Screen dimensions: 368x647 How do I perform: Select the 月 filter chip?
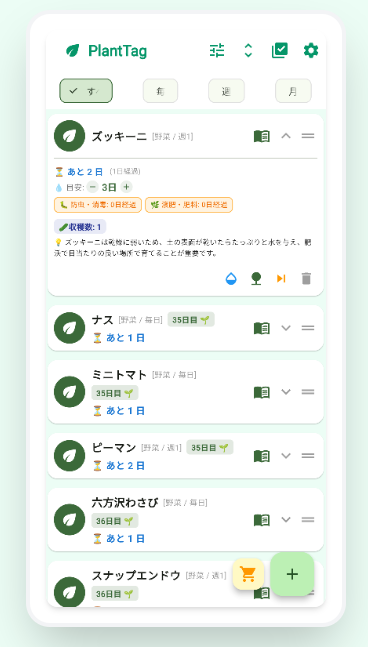pyautogui.click(x=293, y=91)
